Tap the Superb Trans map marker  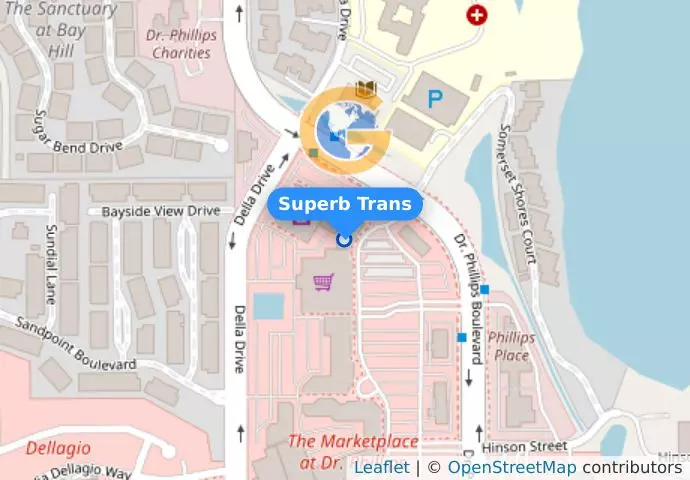click(344, 239)
